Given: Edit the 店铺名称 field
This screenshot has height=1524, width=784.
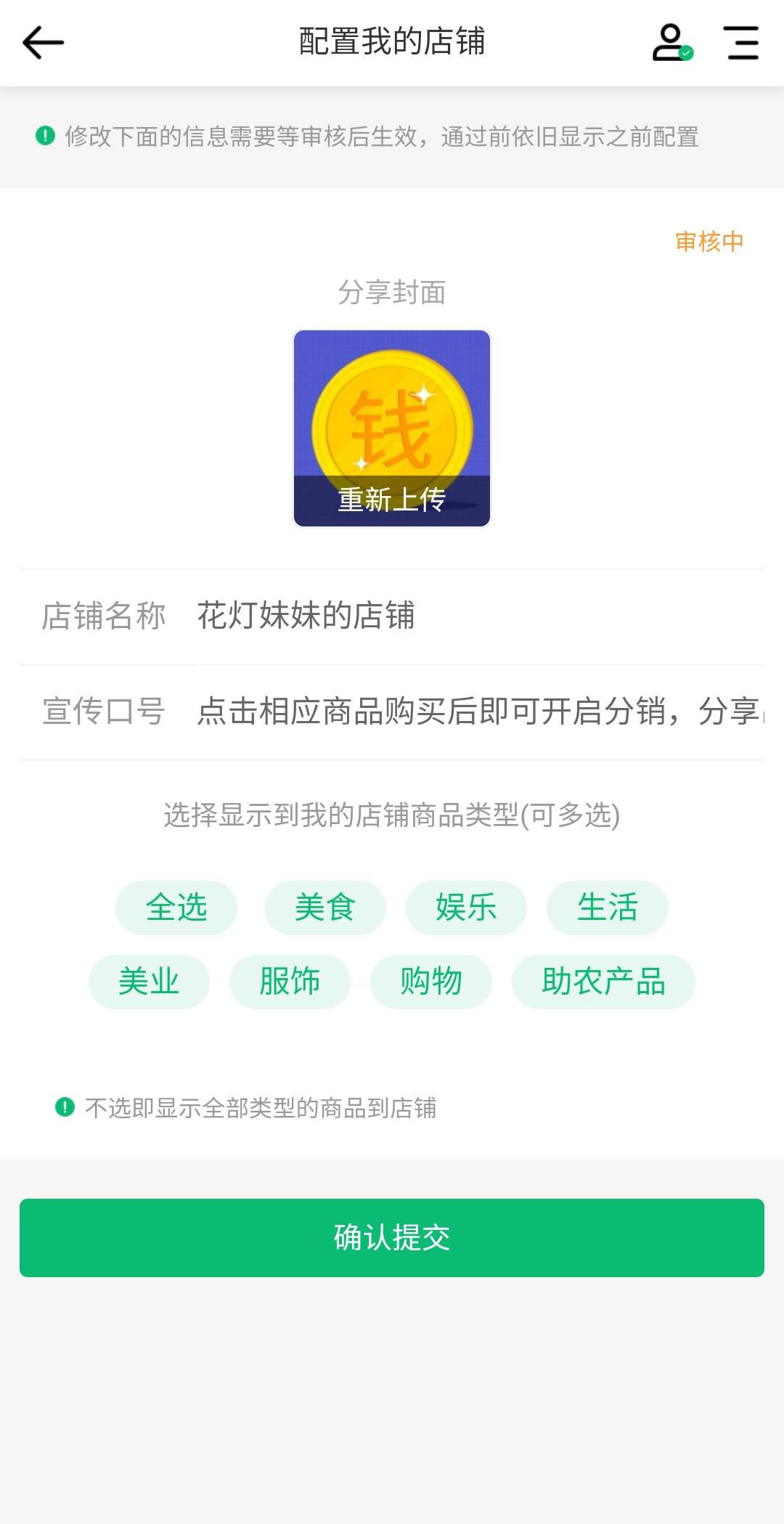Looking at the screenshot, I should click(479, 616).
